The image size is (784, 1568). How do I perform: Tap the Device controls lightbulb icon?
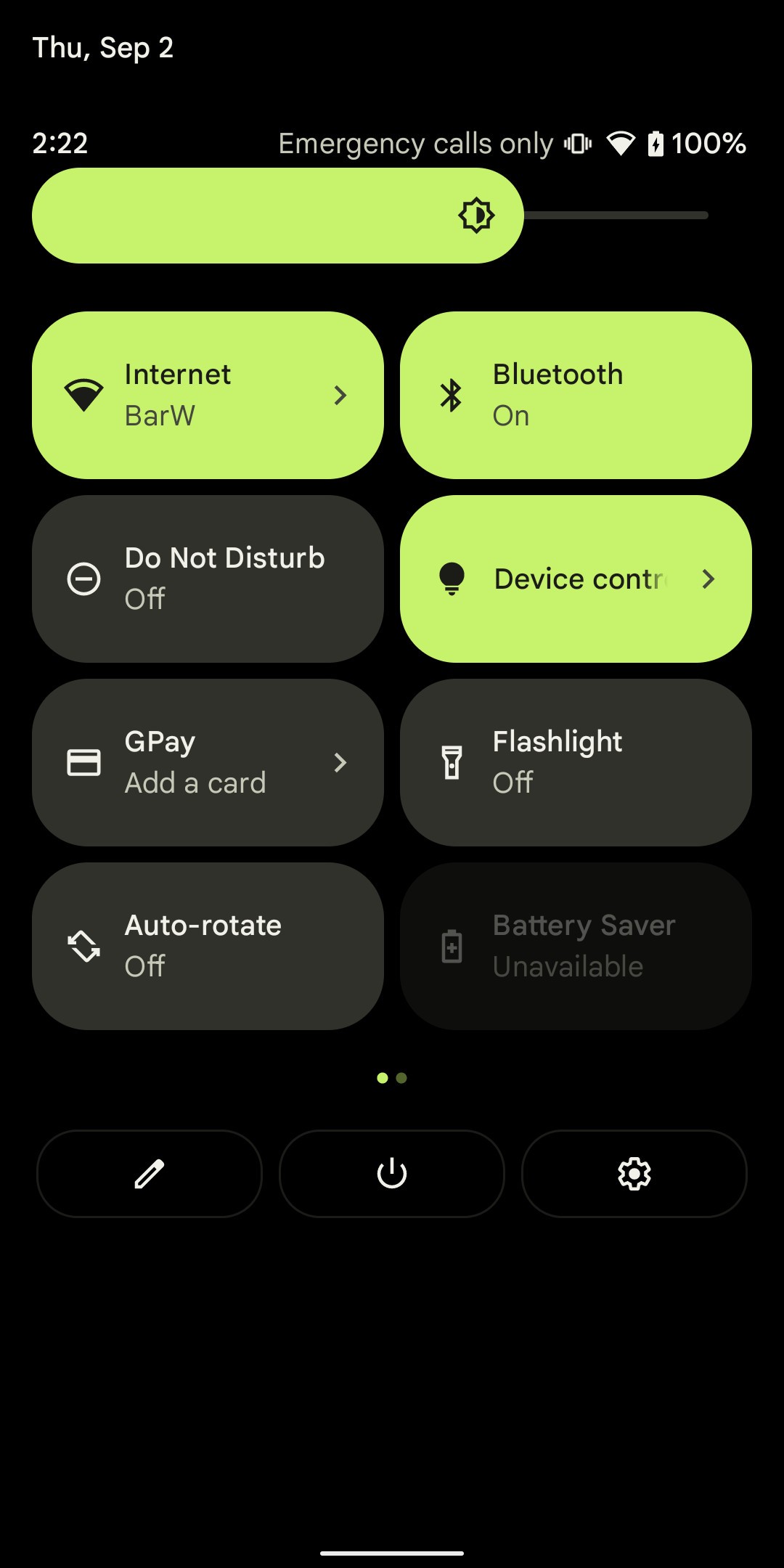[452, 579]
